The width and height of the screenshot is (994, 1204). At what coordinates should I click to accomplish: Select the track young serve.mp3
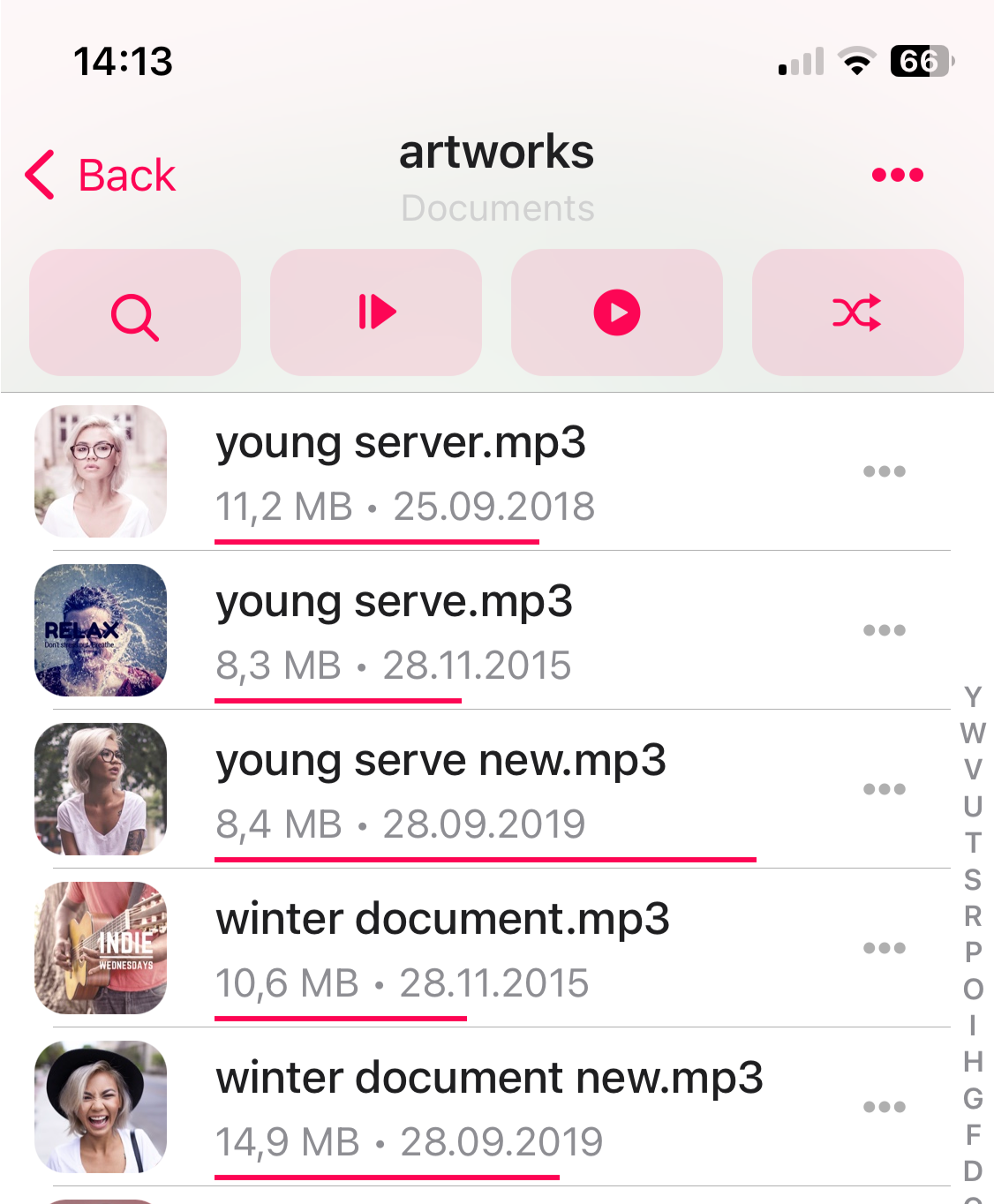click(x=395, y=603)
